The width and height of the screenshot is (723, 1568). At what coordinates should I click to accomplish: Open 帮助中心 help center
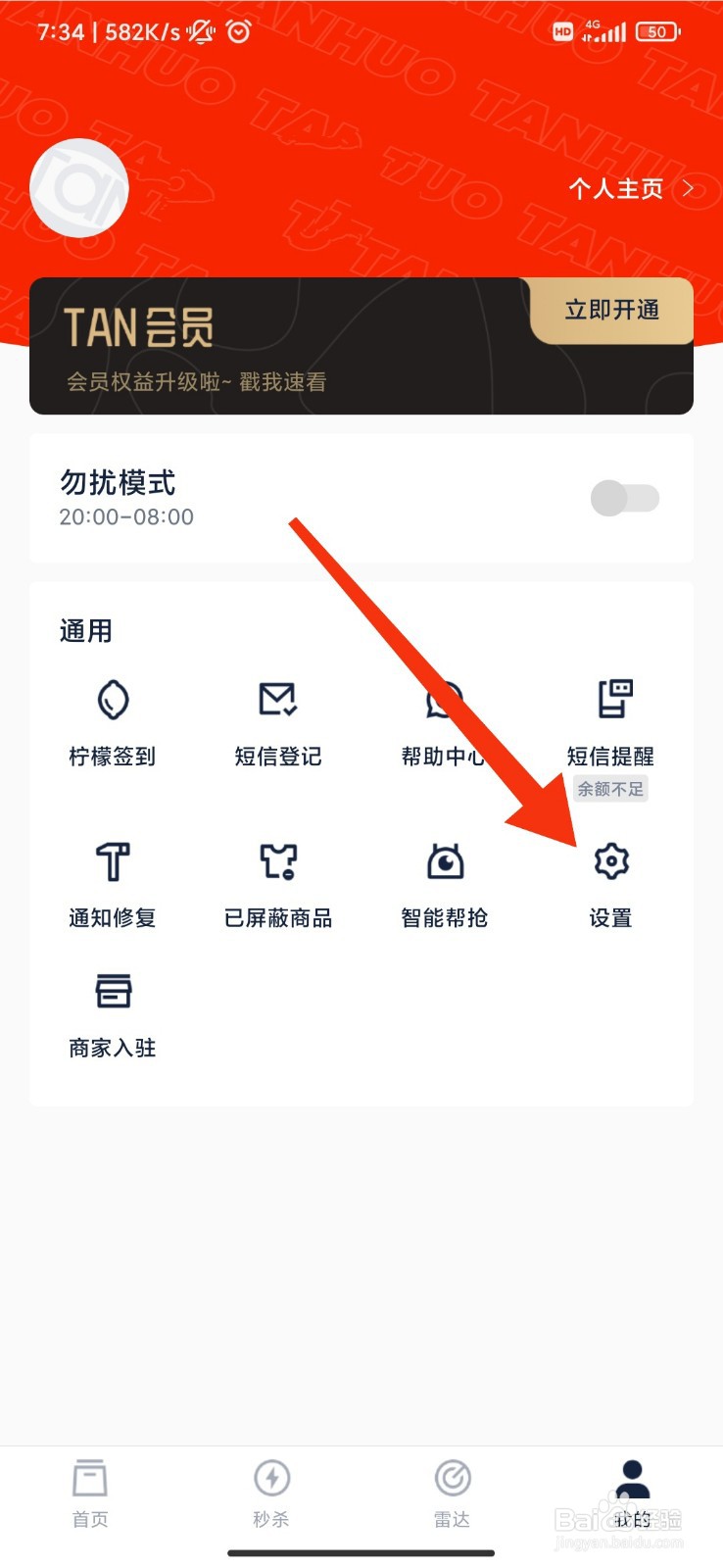(x=444, y=723)
